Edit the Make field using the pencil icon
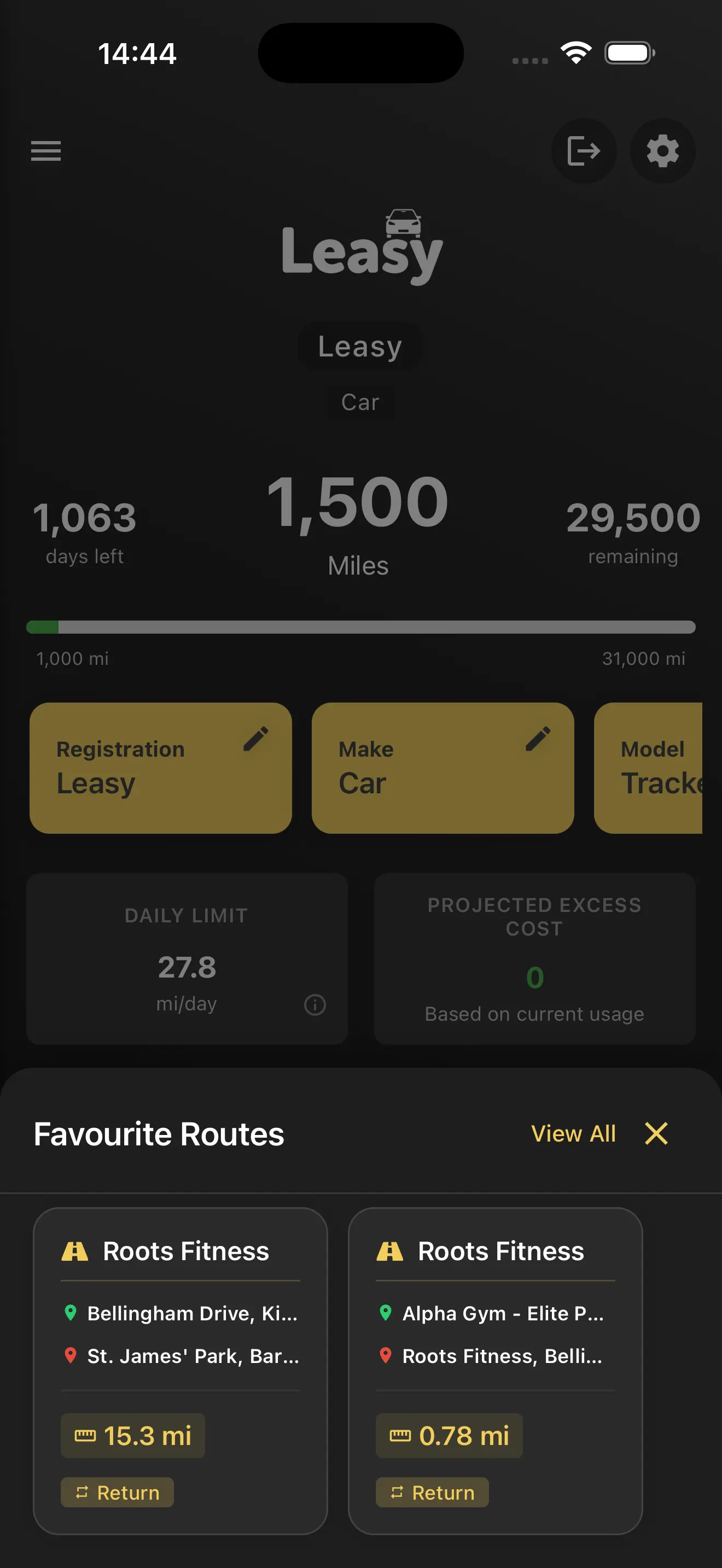Image resolution: width=722 pixels, height=1568 pixels. point(539,740)
